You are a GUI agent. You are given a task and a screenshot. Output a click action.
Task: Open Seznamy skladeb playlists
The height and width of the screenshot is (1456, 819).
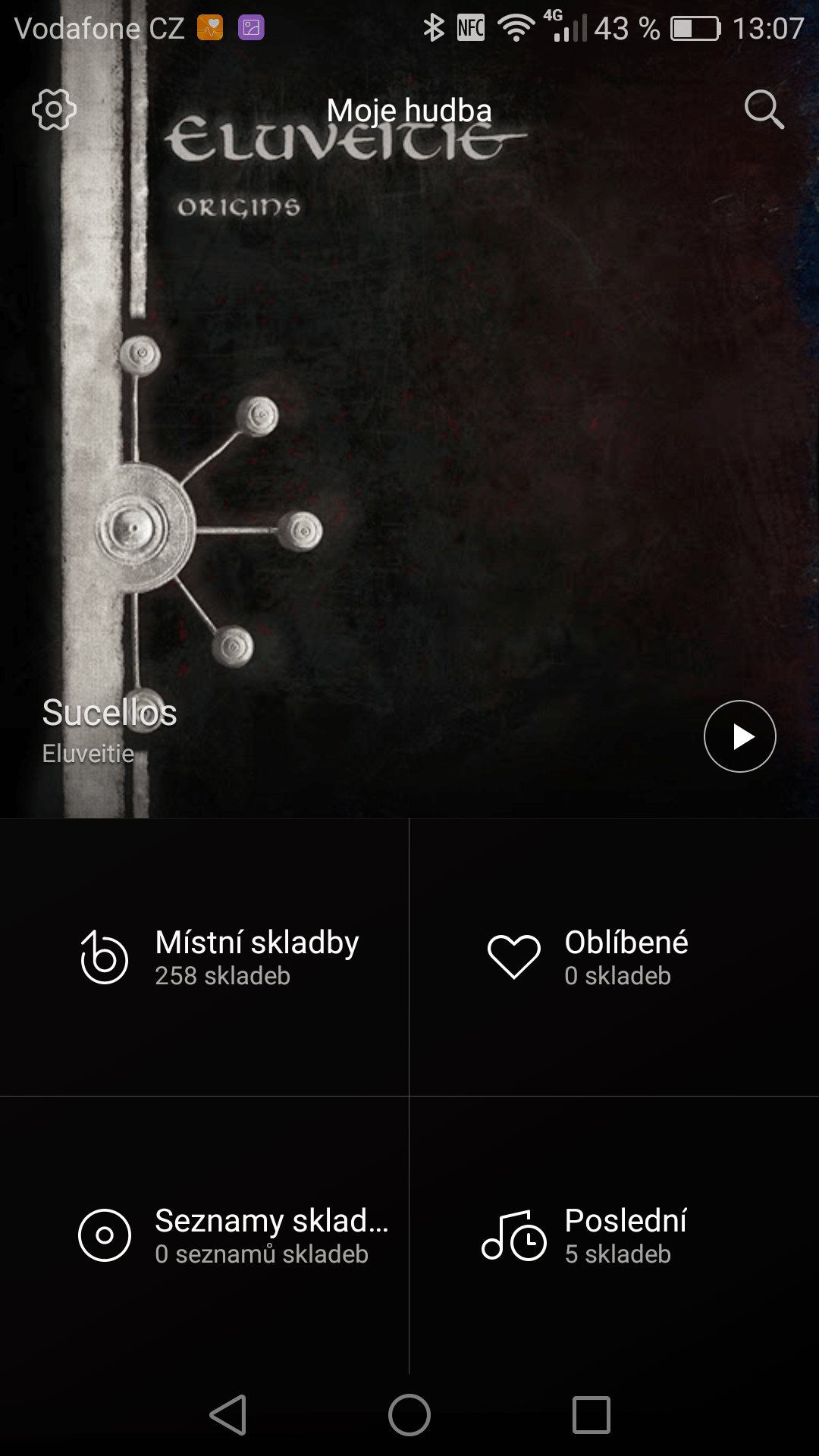[x=204, y=1235]
